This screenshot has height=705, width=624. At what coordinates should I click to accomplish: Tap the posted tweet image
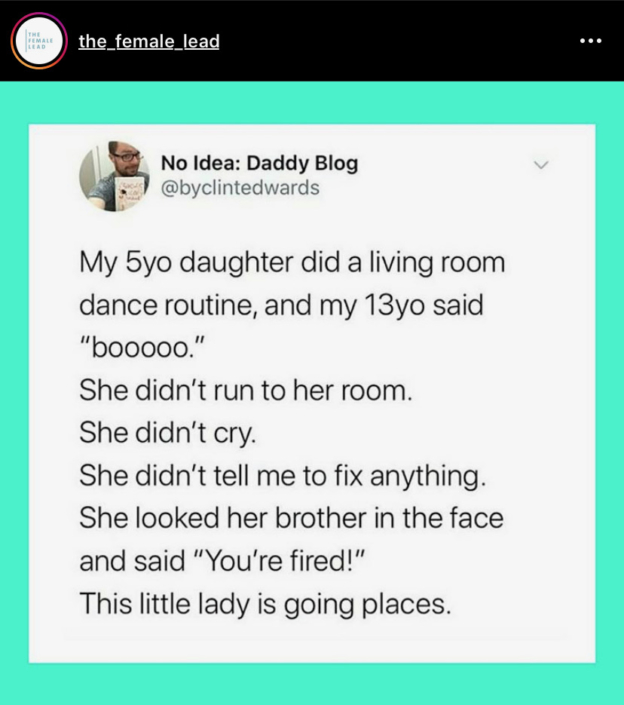tap(312, 392)
